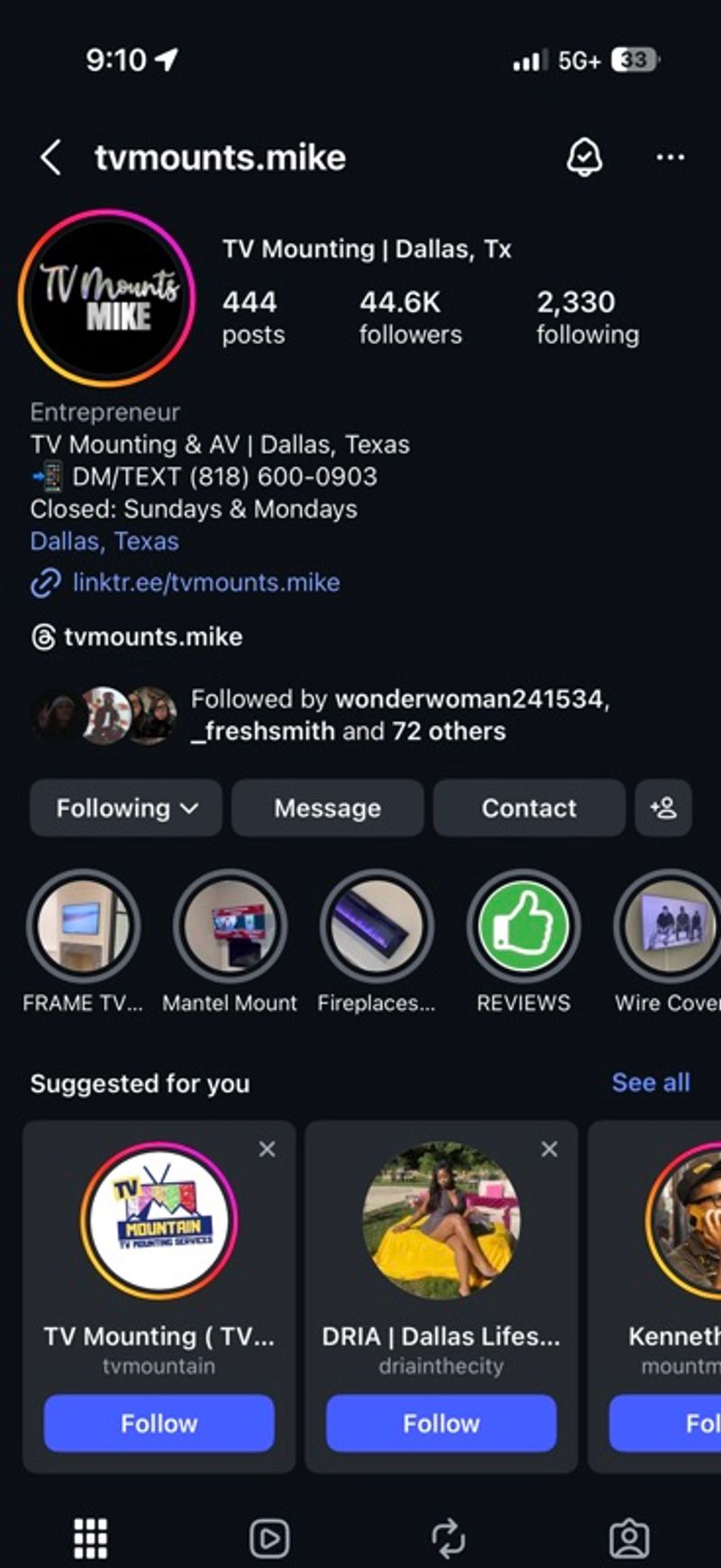Open the Contact options
The image size is (721, 1568).
click(x=529, y=808)
